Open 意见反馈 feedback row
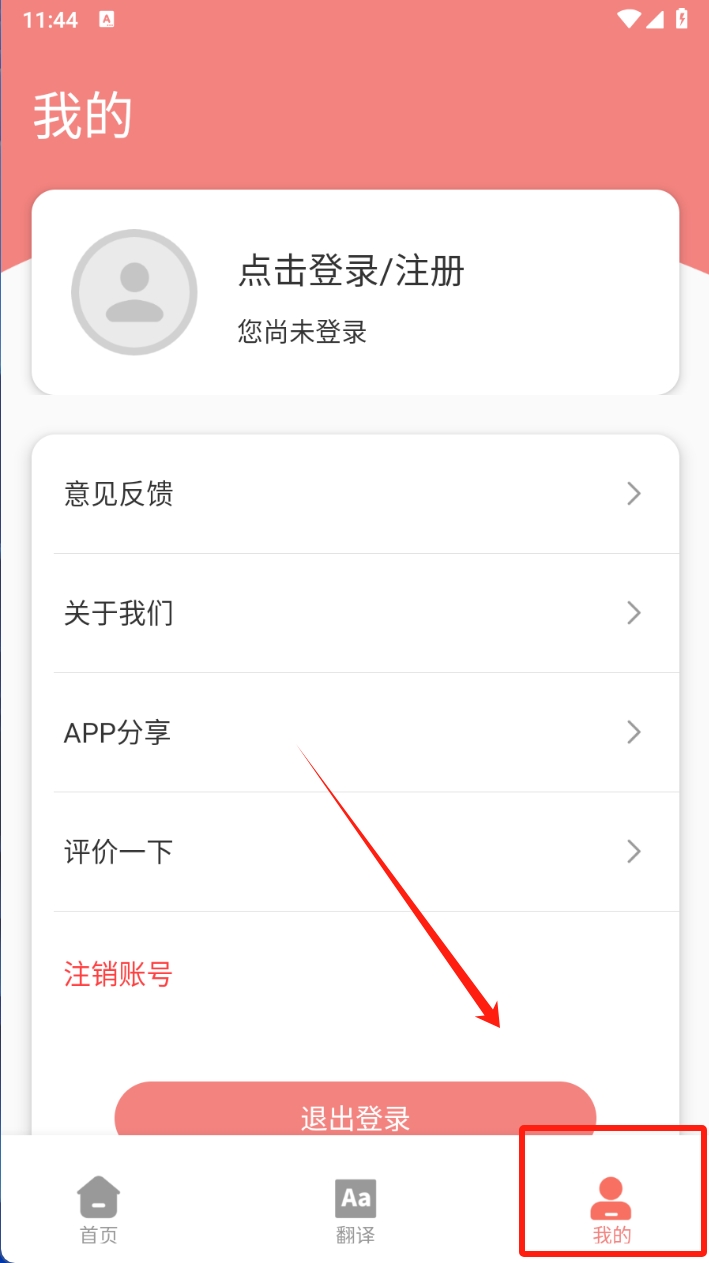The image size is (709, 1263). [x=355, y=494]
